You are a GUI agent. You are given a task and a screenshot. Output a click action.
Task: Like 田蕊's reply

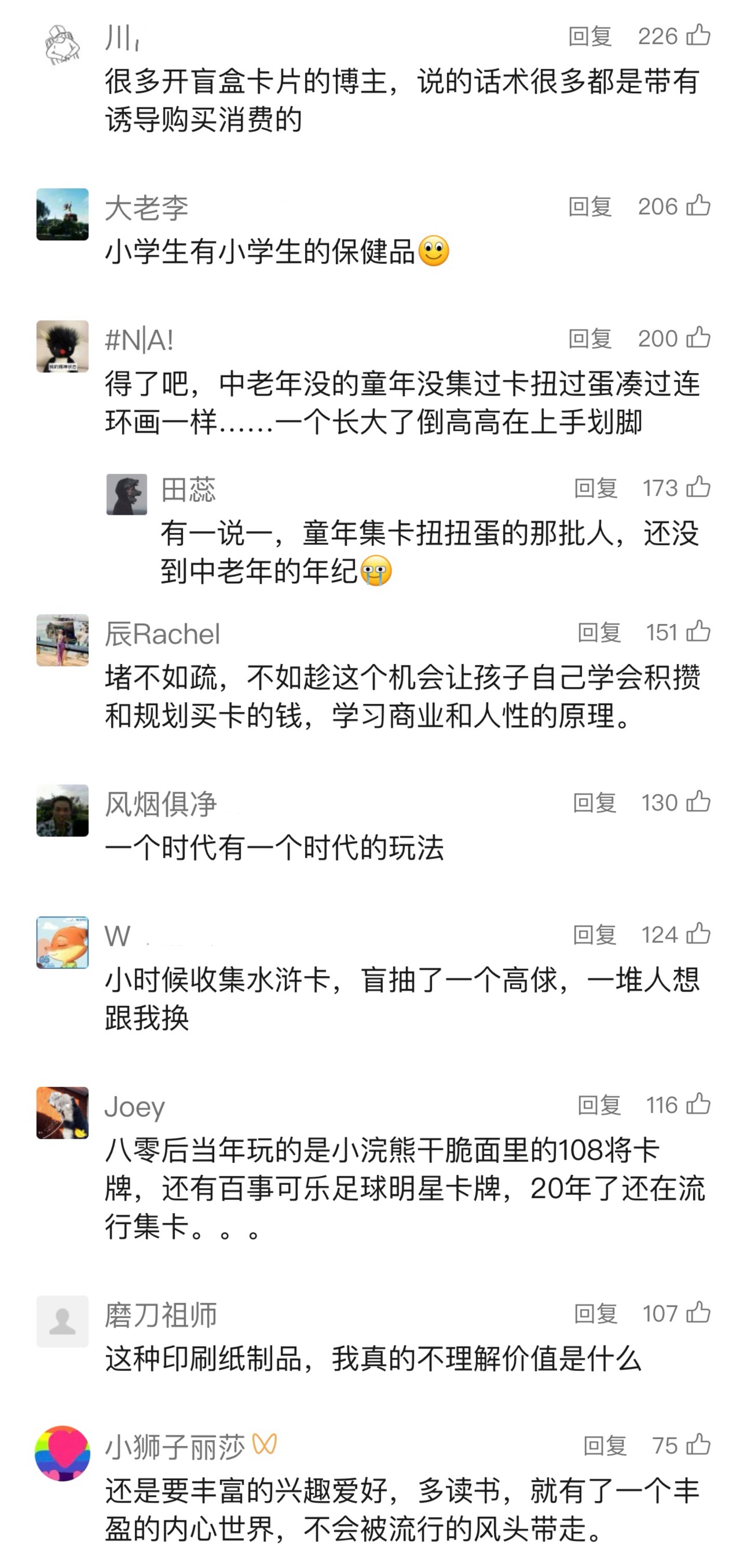pyautogui.click(x=698, y=487)
